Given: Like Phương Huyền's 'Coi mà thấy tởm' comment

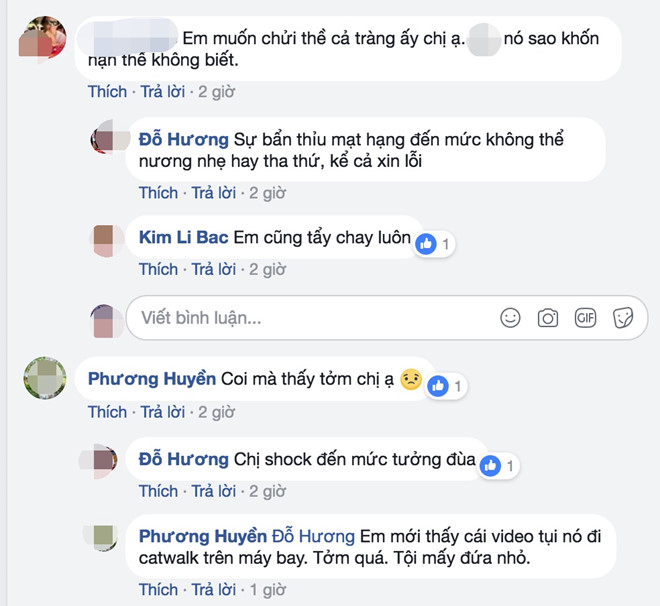Looking at the screenshot, I should (x=107, y=412).
